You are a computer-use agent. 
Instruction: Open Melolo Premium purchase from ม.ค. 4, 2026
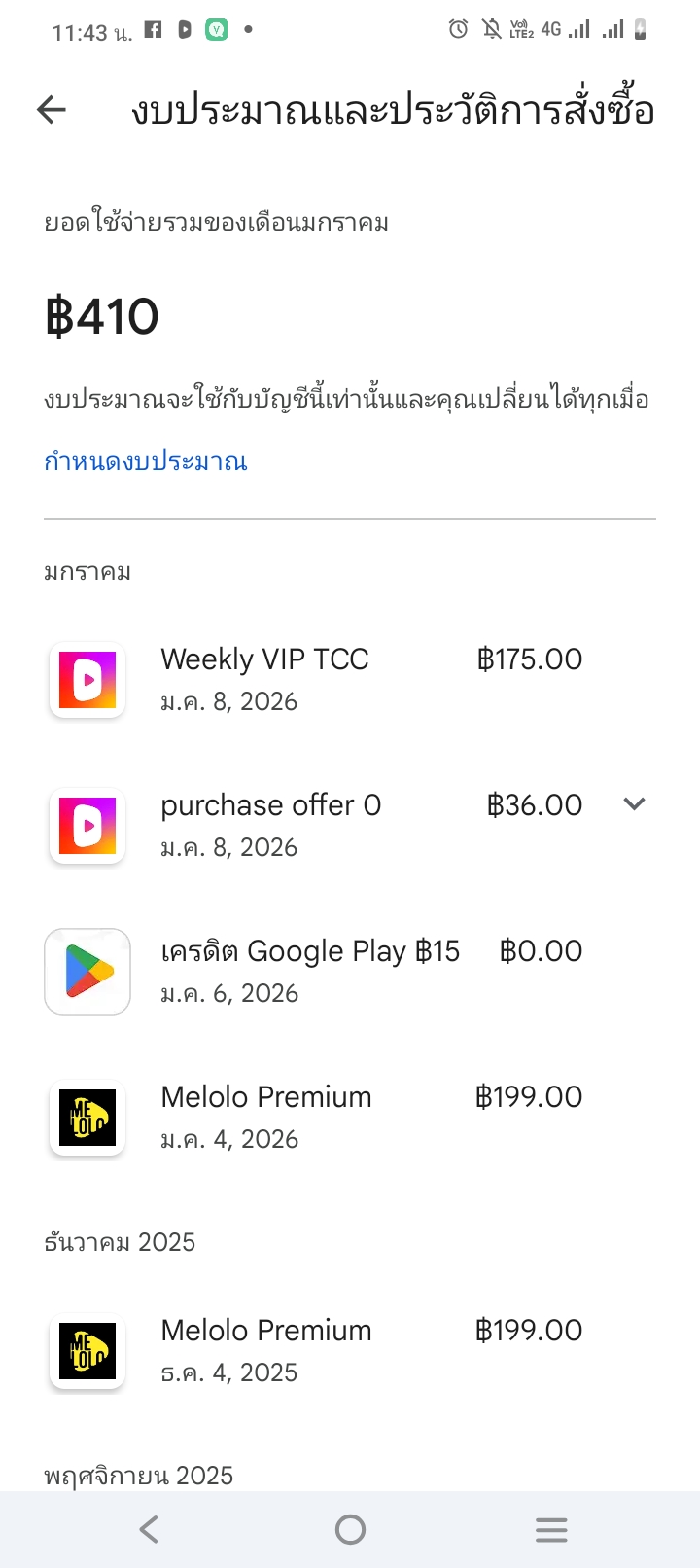tap(350, 1118)
